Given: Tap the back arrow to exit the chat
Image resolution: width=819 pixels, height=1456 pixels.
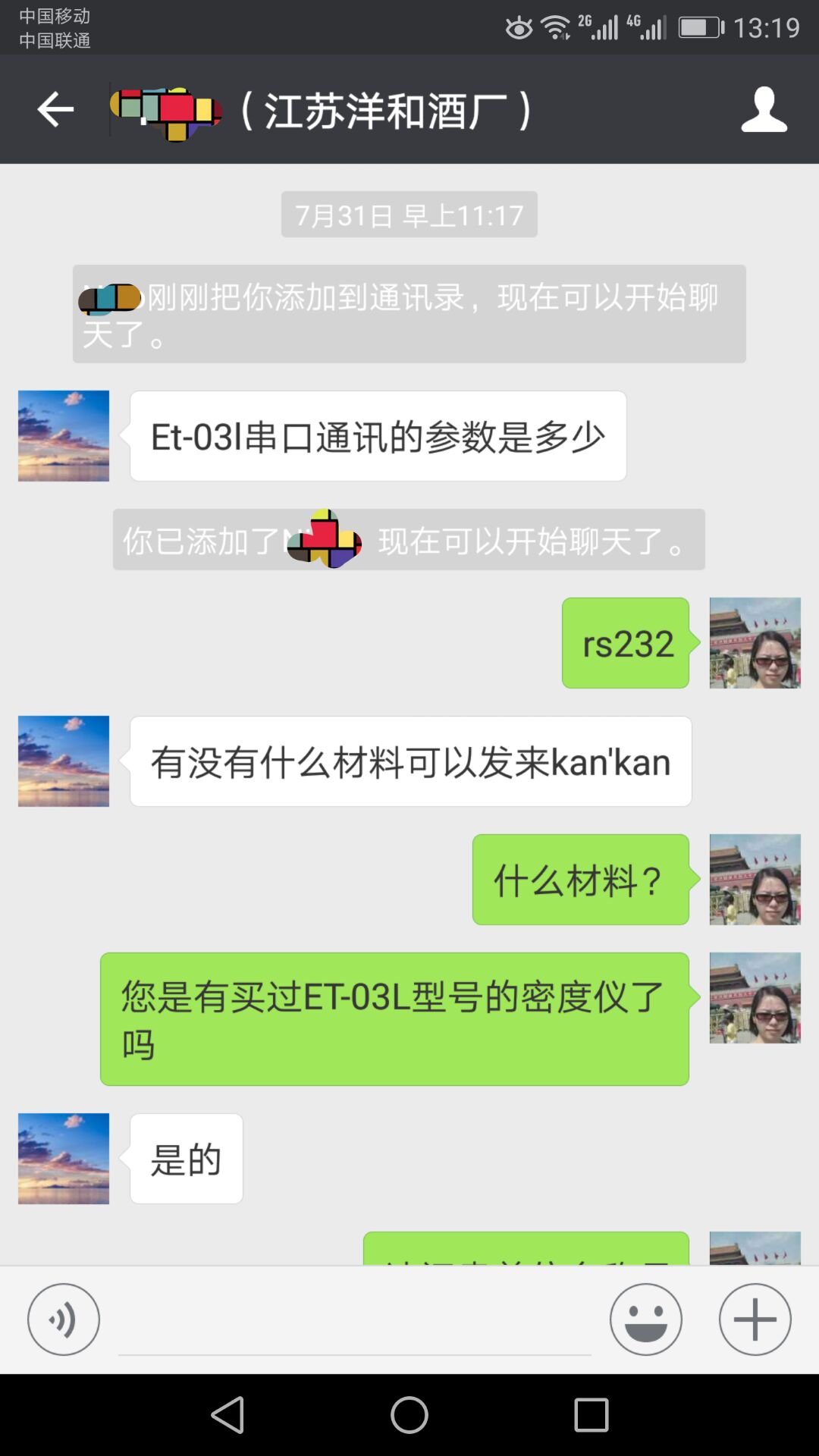Looking at the screenshot, I should tap(53, 109).
